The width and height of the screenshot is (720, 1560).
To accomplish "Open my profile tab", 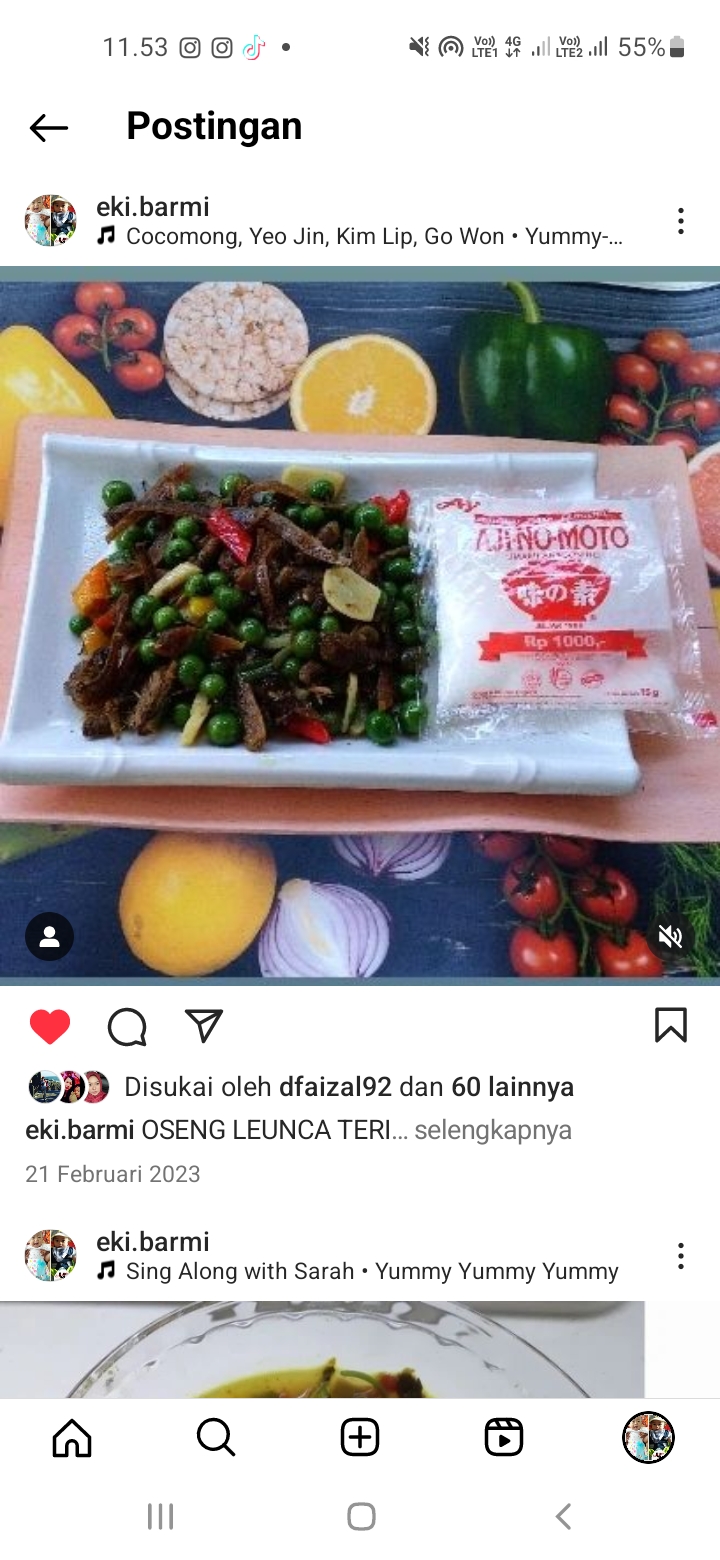I will 648,1438.
